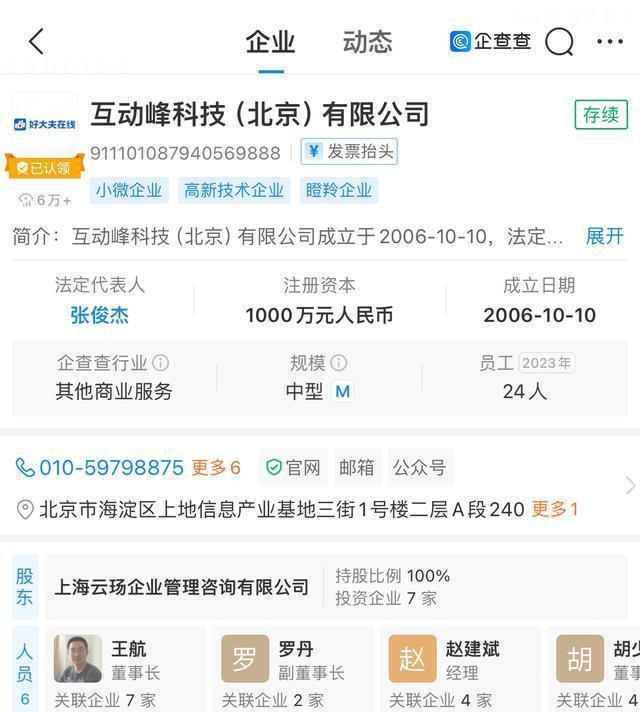Open the search magnifier icon
The image size is (640, 712).
(559, 41)
